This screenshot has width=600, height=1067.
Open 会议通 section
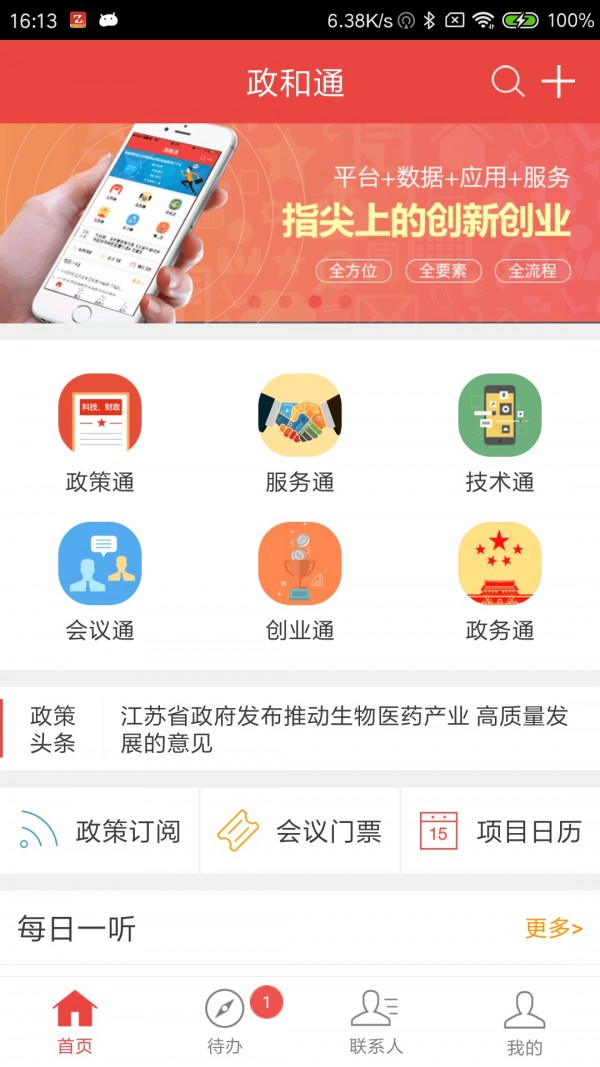pyautogui.click(x=100, y=580)
